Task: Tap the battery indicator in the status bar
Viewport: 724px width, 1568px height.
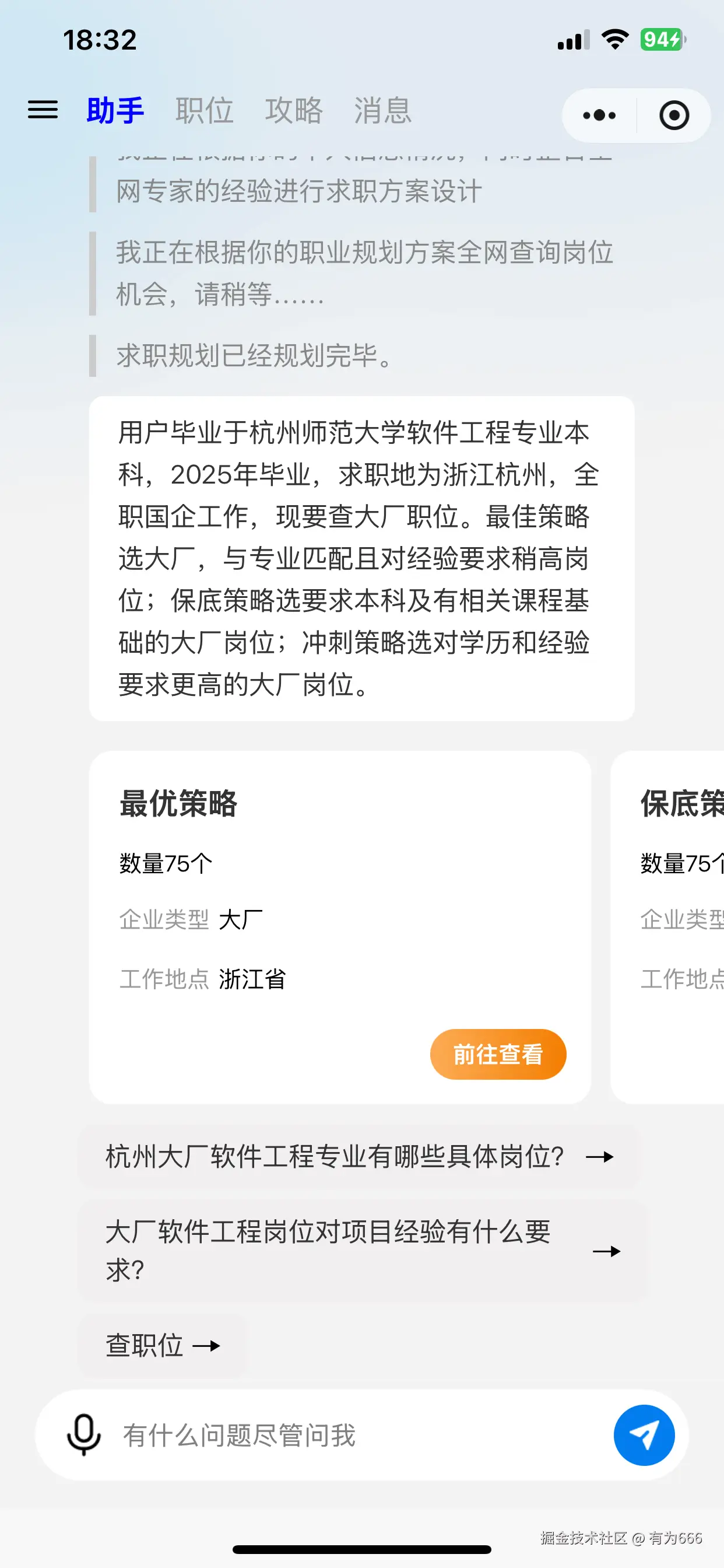Action: coord(660,39)
